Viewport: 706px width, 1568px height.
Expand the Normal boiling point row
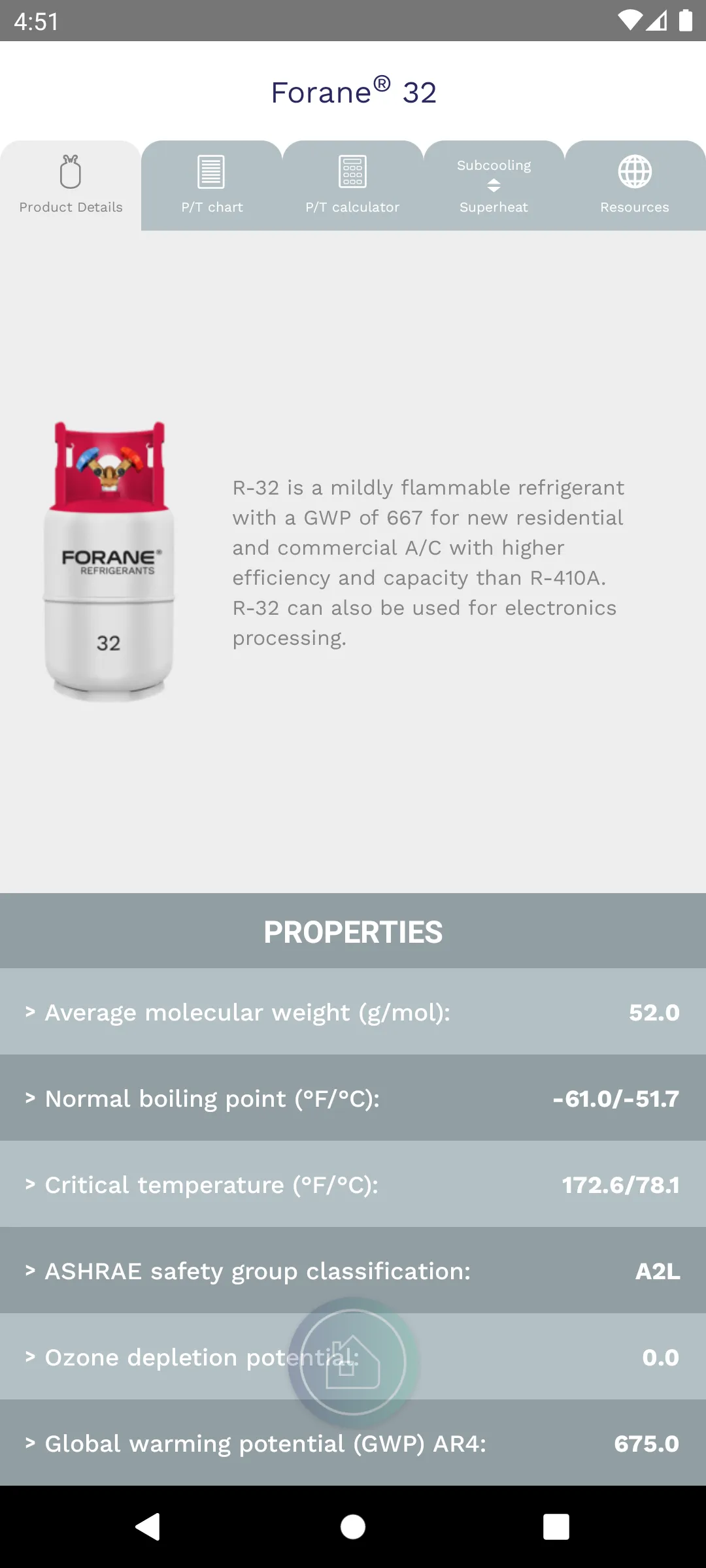pyautogui.click(x=353, y=1098)
